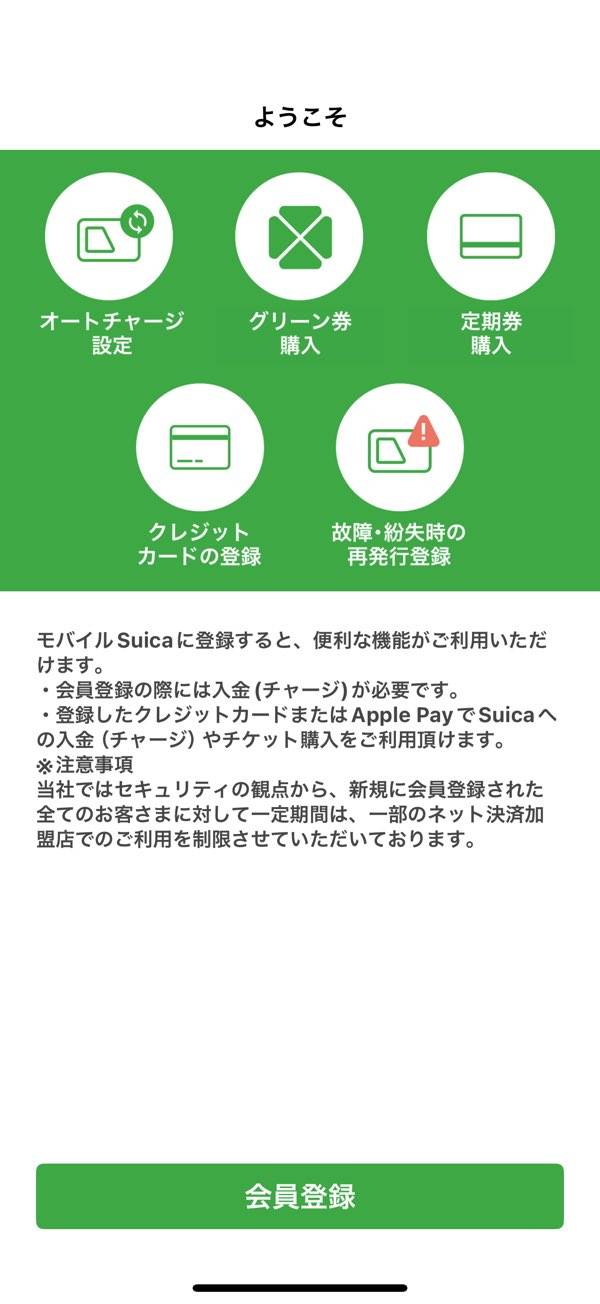Tap the 会員登録 button
Viewport: 600px width, 1304px height.
(300, 1196)
